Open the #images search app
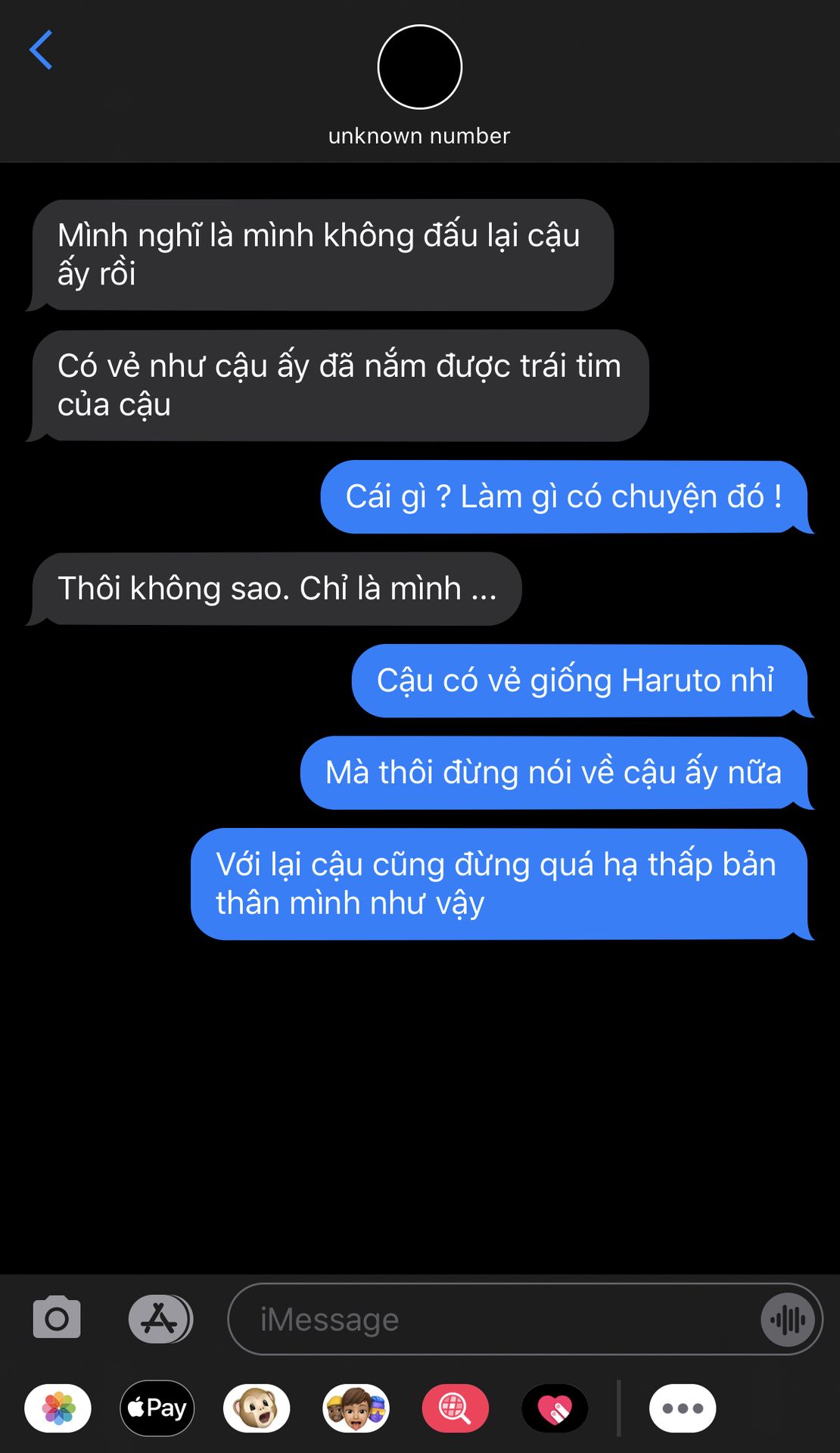The height and width of the screenshot is (1453, 840). (x=455, y=1408)
